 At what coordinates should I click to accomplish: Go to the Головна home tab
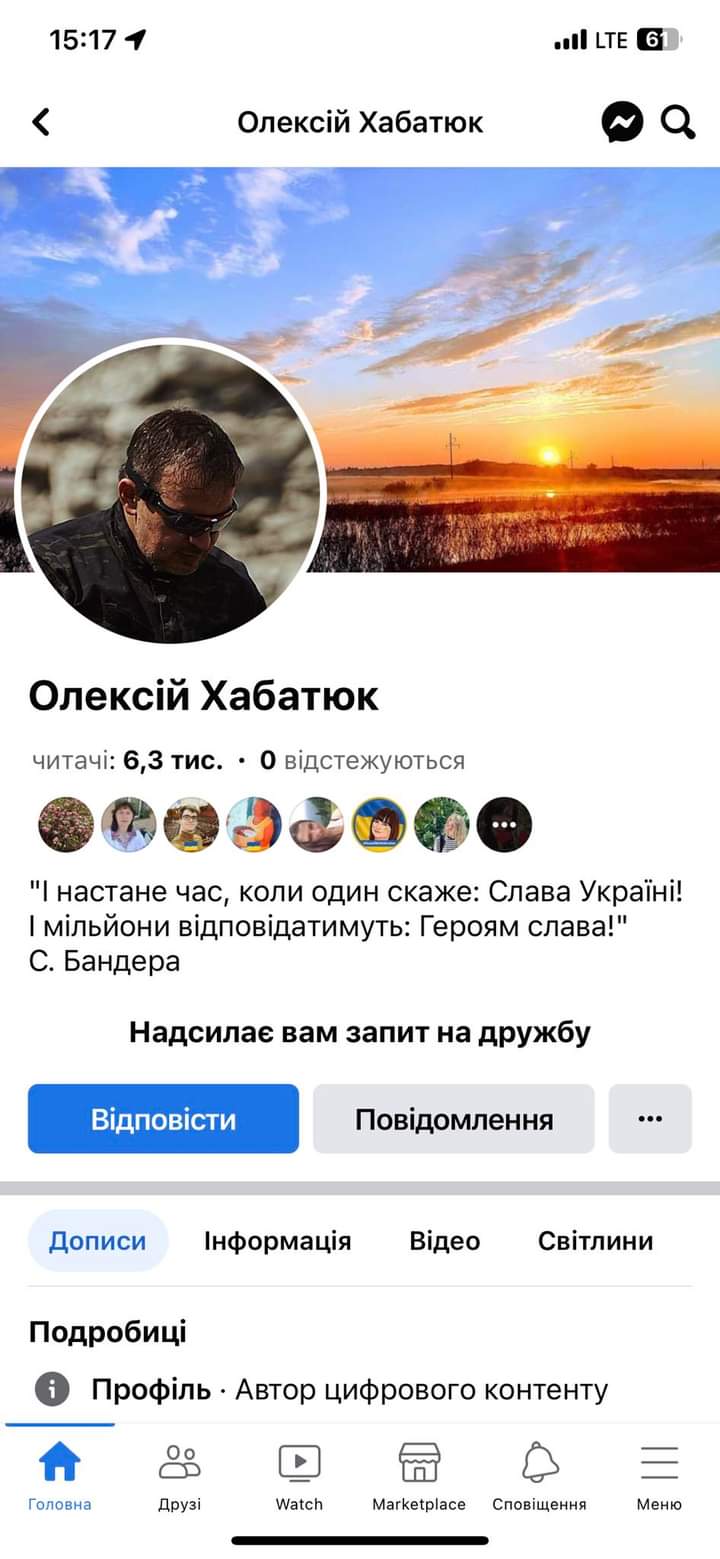tap(60, 1477)
